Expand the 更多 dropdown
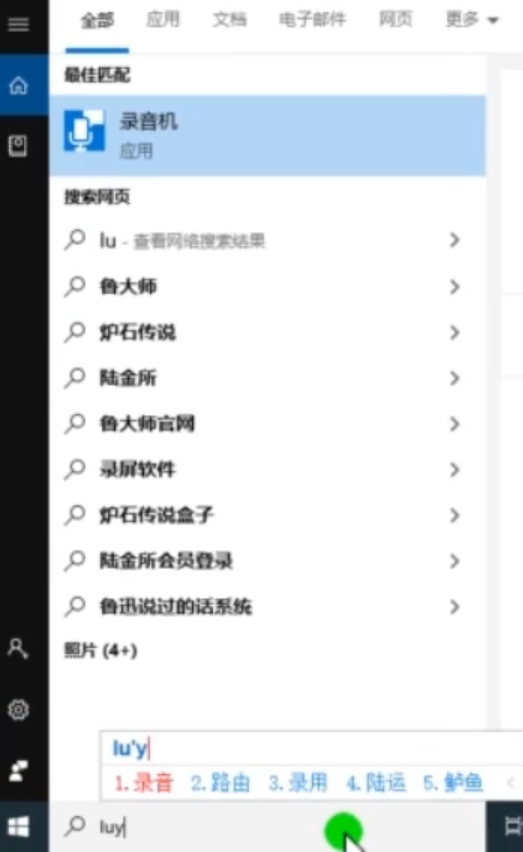Image resolution: width=523 pixels, height=852 pixels. click(x=471, y=20)
